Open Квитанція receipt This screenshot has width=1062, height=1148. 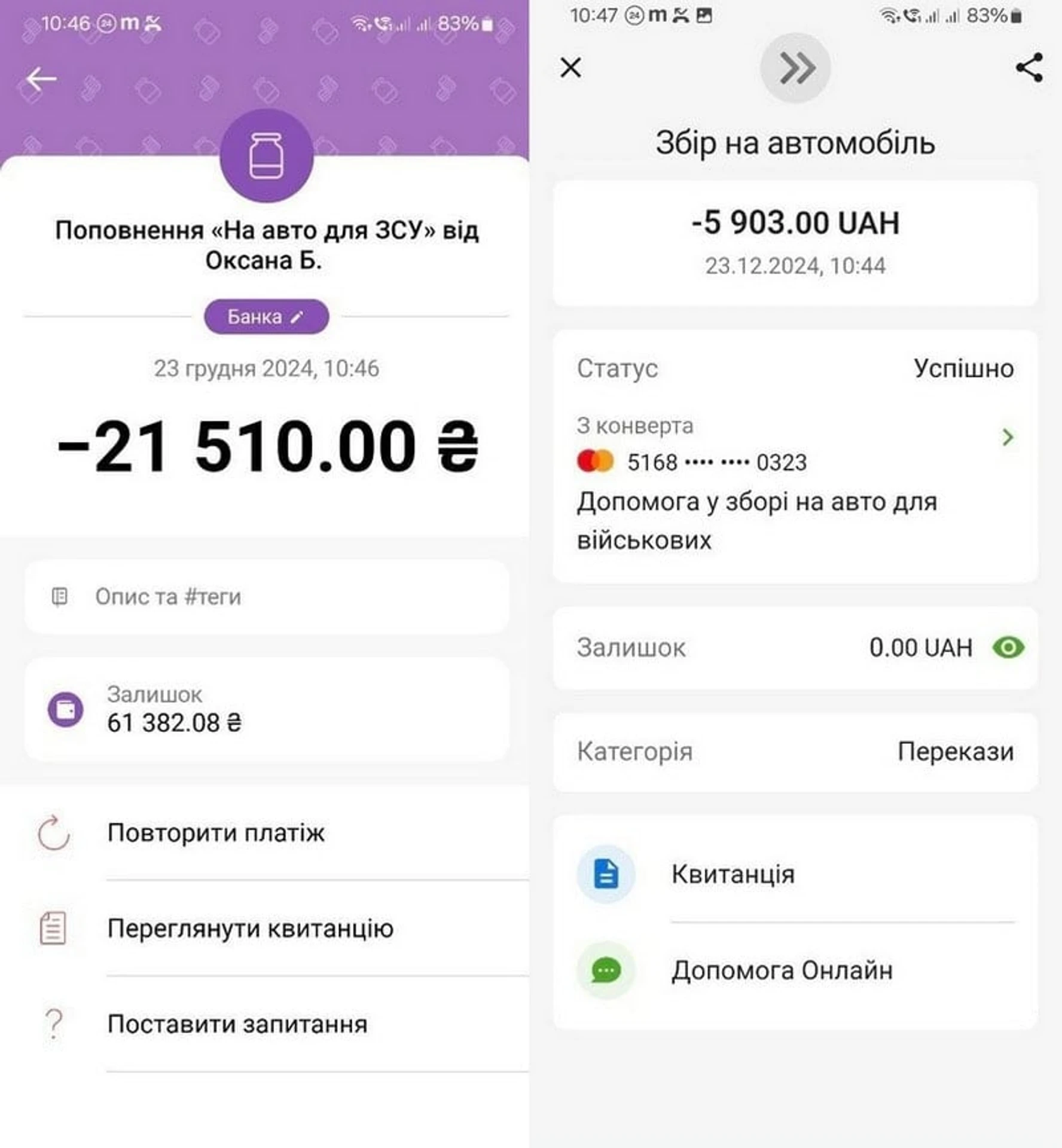(733, 874)
